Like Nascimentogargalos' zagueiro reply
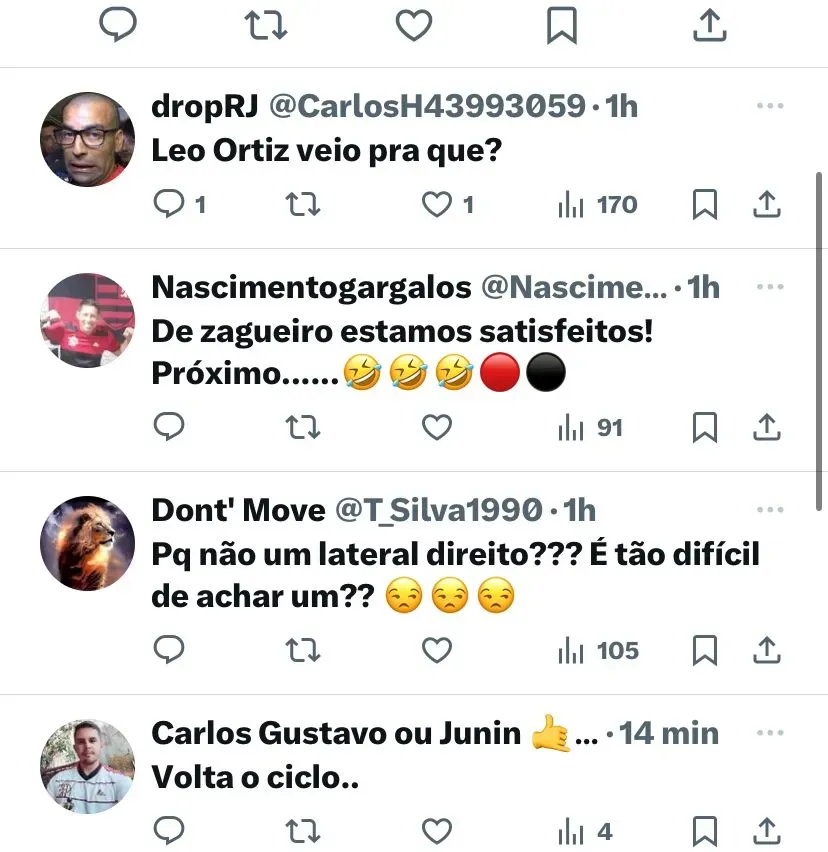 click(437, 428)
